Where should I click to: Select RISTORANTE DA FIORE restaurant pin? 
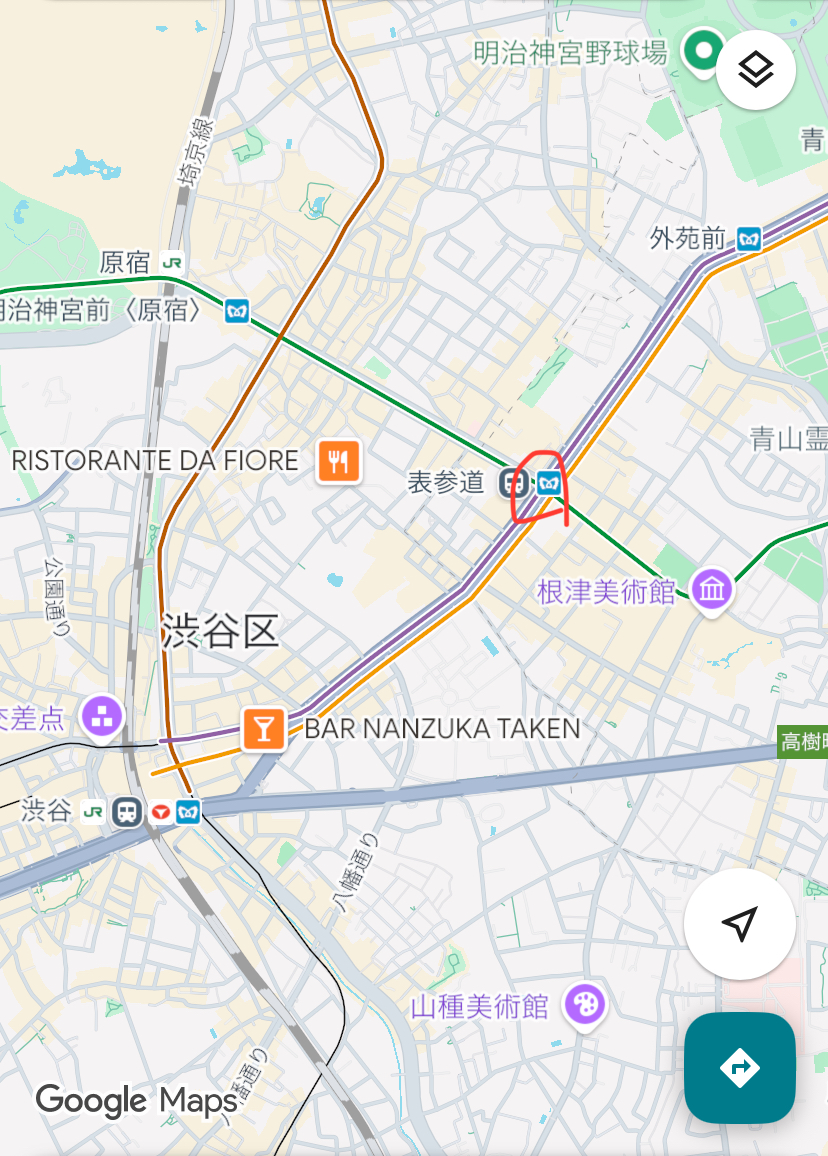(340, 461)
